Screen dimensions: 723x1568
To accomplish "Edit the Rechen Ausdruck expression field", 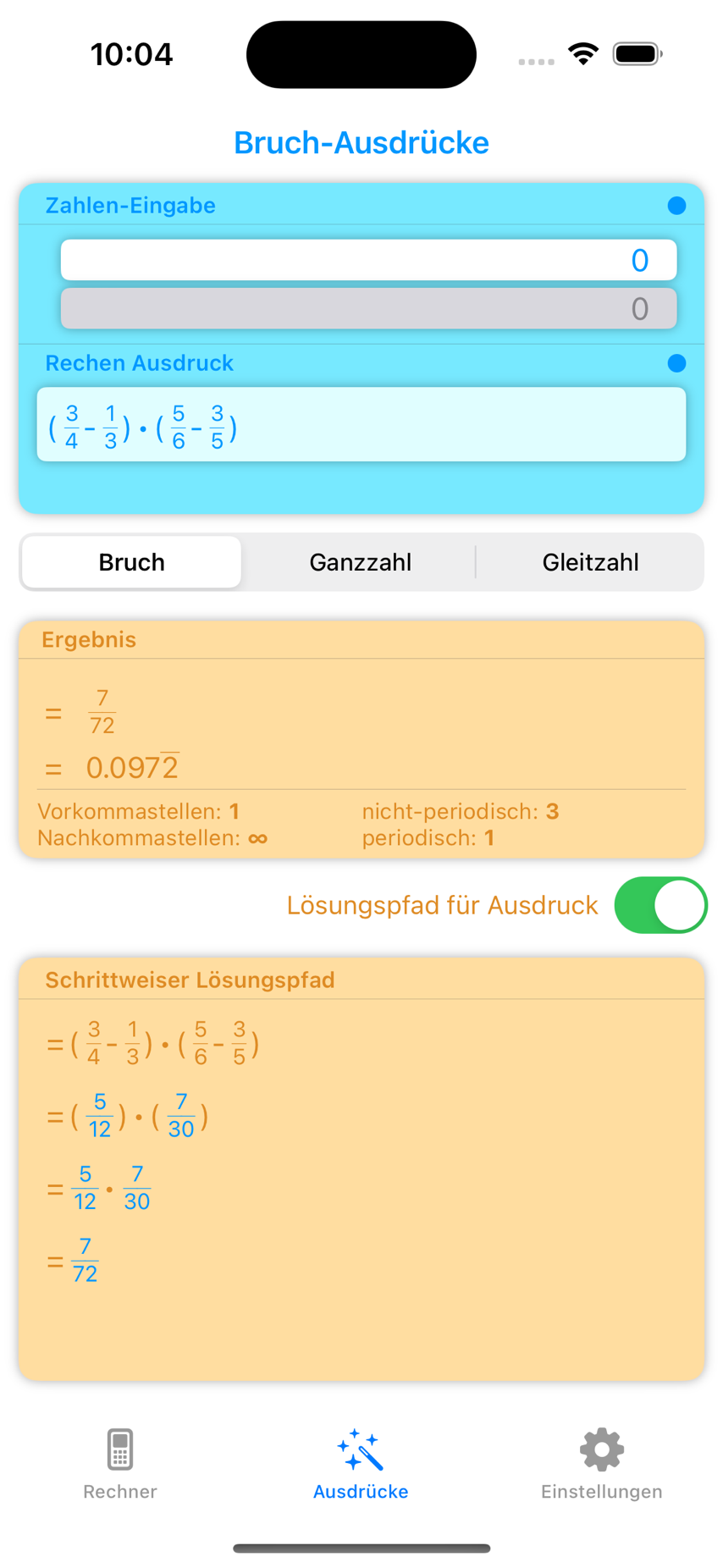I will (x=361, y=425).
